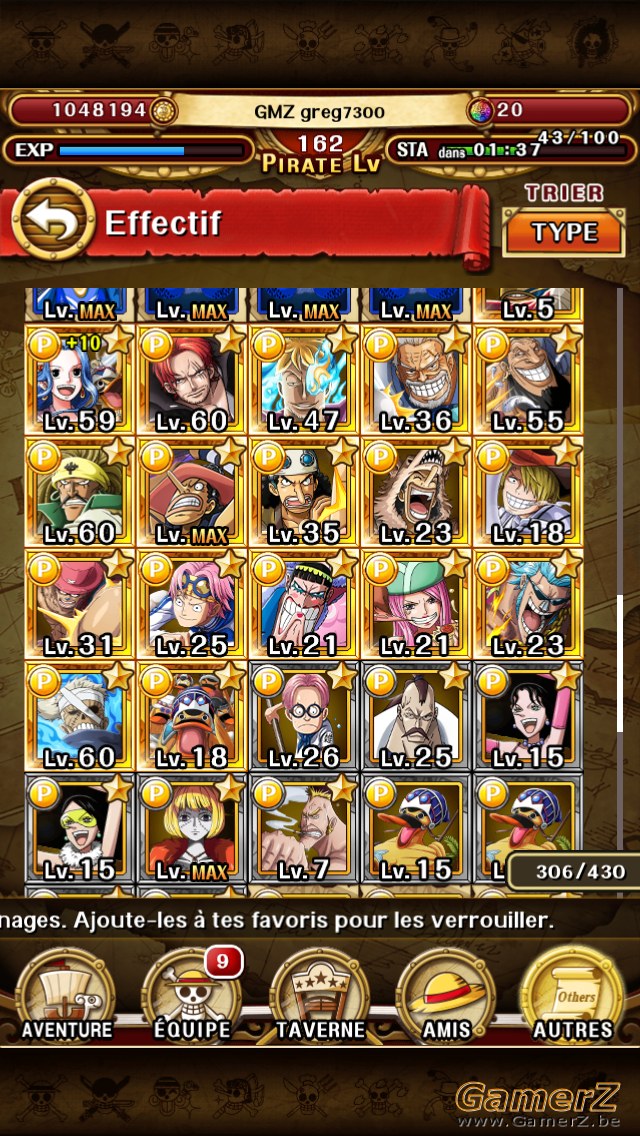Select the Lv. 35 goggles character
This screenshot has width=640, height=1136.
tap(304, 493)
